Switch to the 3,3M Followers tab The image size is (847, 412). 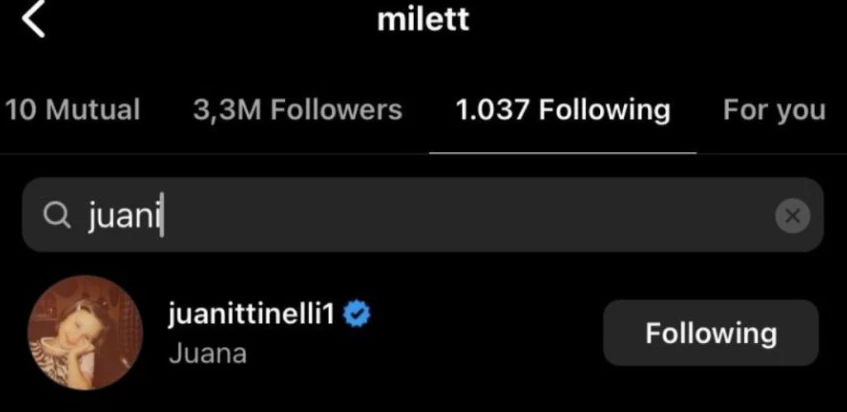(x=297, y=110)
